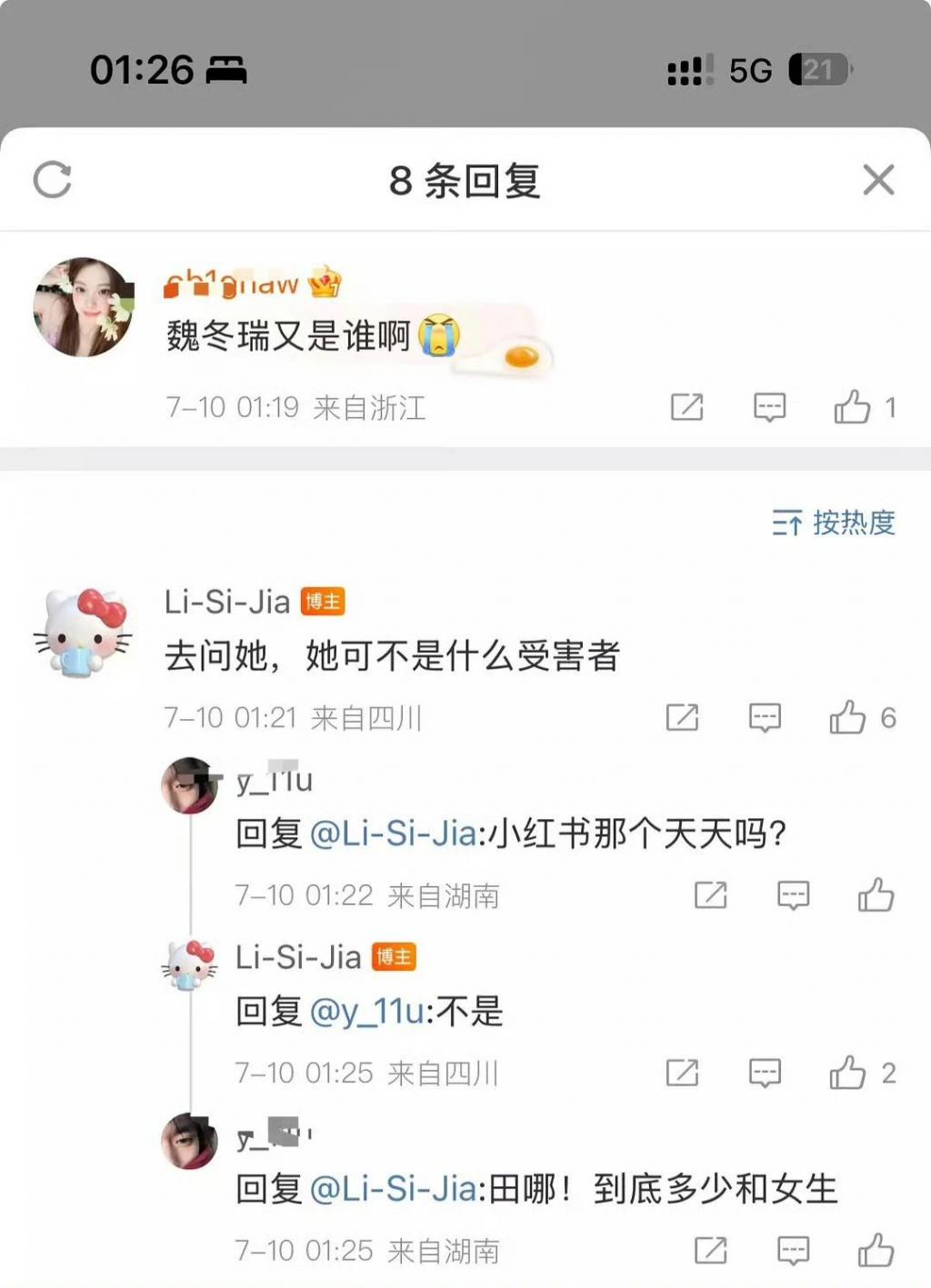
Task: View the top commenter's profile photo
Action: pos(83,307)
